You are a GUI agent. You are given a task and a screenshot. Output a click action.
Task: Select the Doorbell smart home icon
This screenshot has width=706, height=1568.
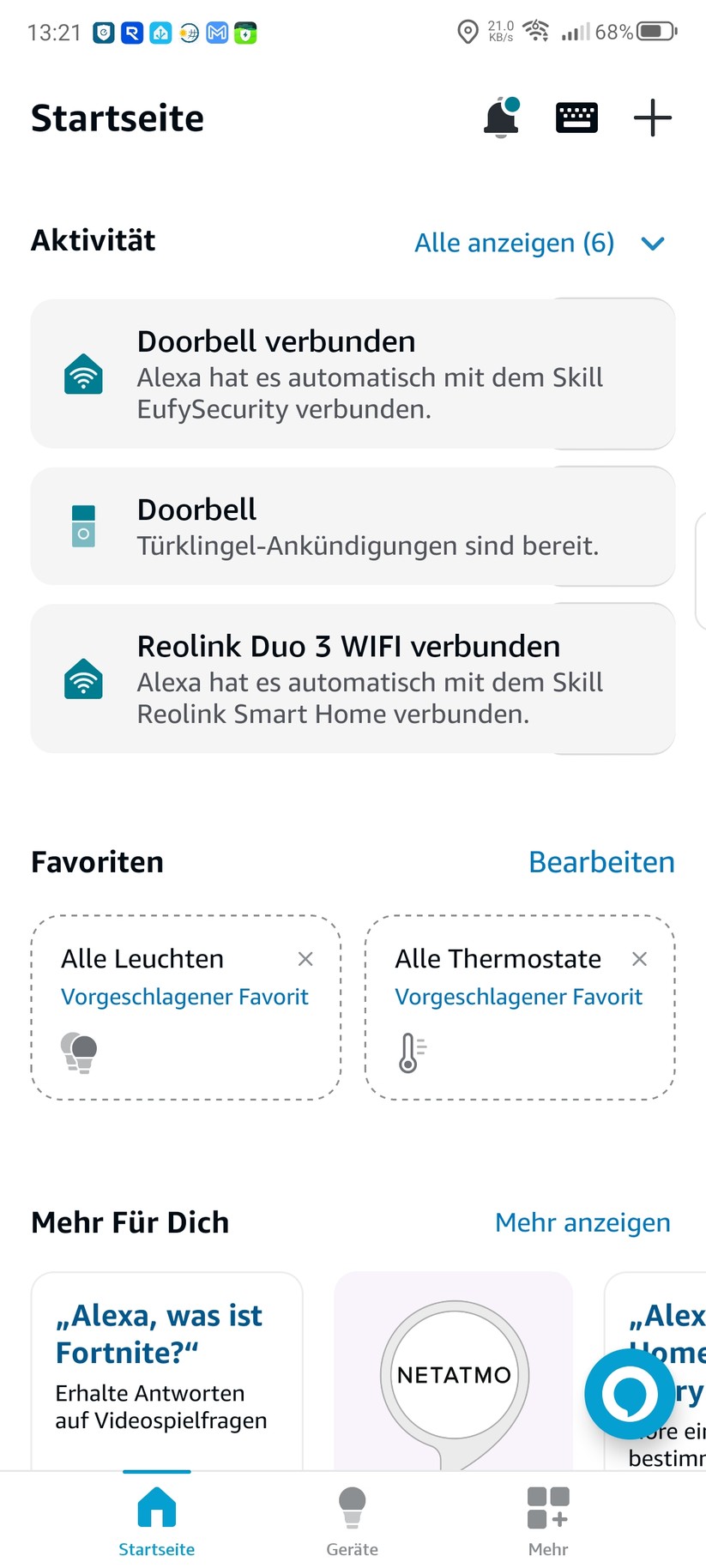click(83, 524)
